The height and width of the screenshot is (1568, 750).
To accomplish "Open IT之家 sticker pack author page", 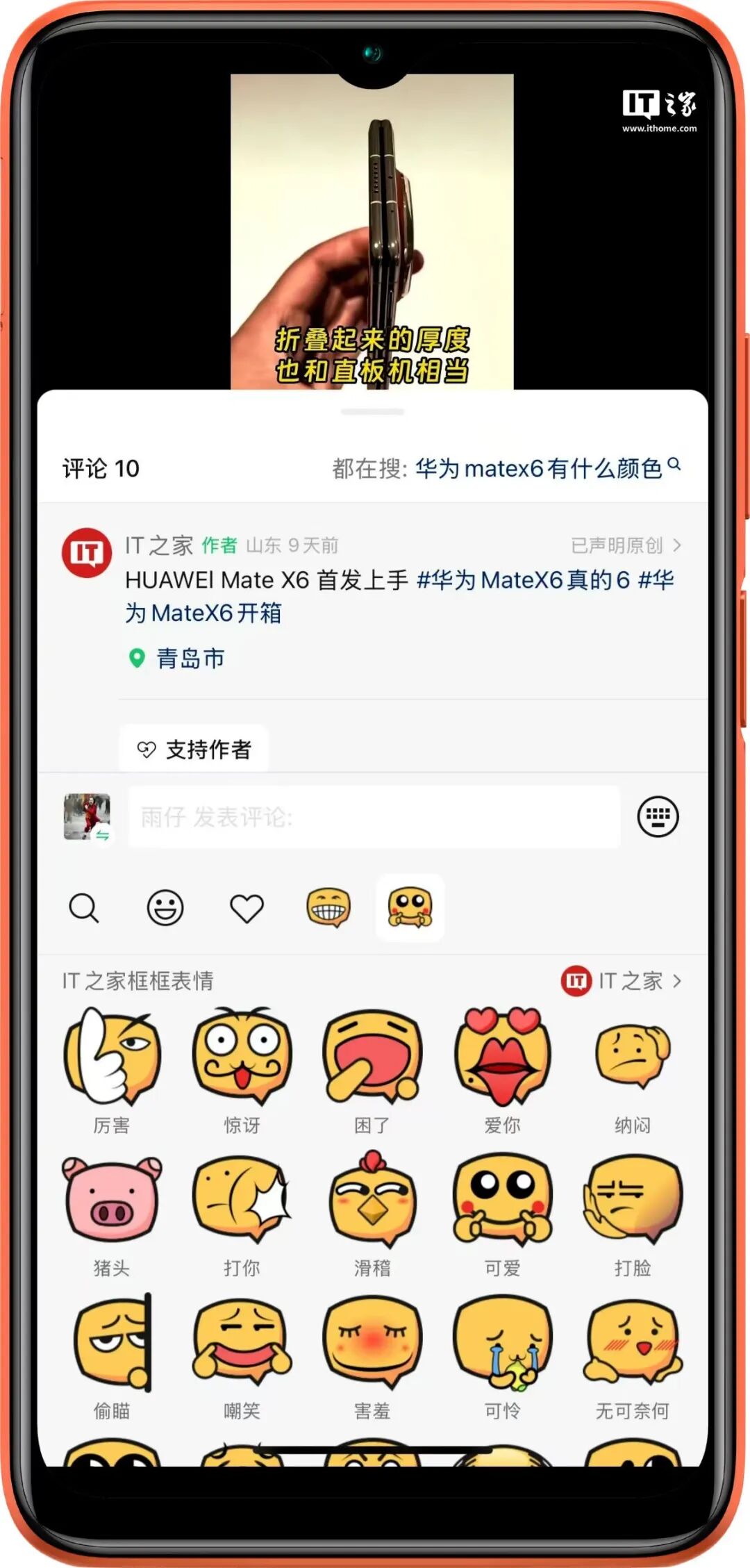I will pyautogui.click(x=622, y=981).
